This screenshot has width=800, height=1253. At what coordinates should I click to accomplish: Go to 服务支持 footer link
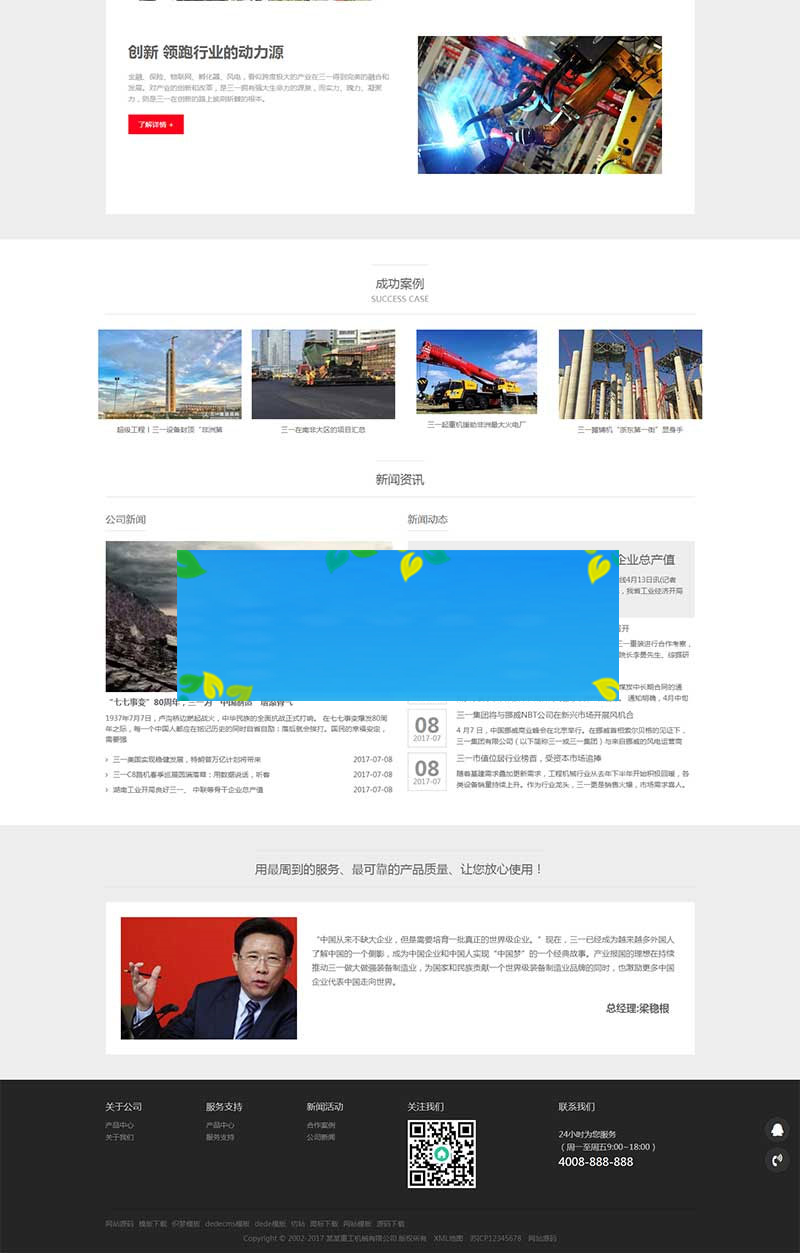click(220, 1137)
